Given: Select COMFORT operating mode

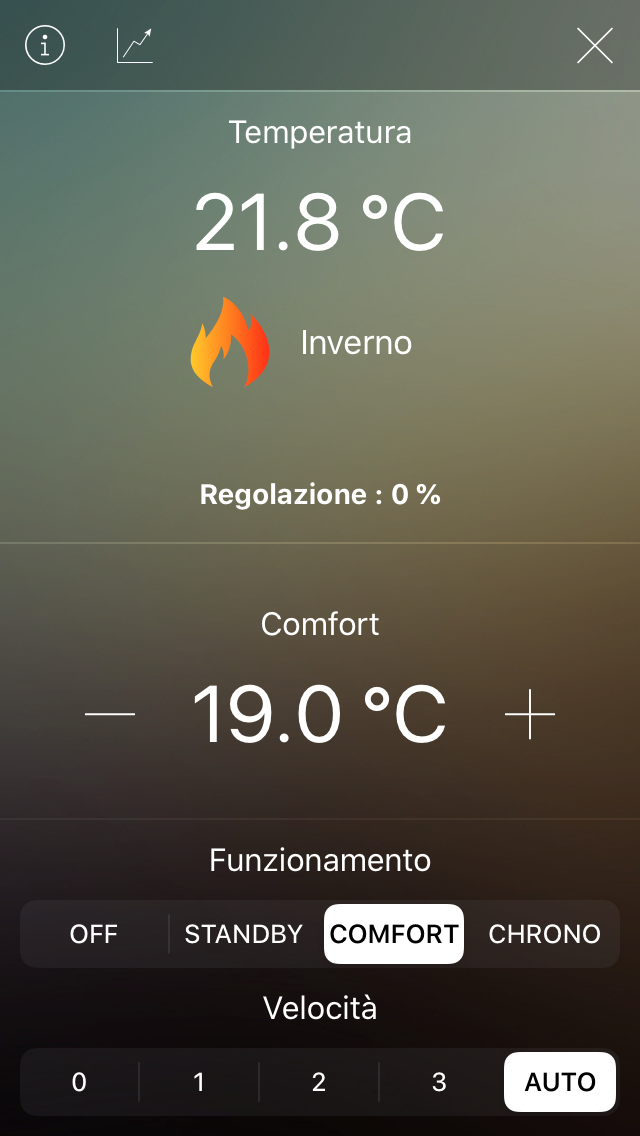Looking at the screenshot, I should coord(394,934).
